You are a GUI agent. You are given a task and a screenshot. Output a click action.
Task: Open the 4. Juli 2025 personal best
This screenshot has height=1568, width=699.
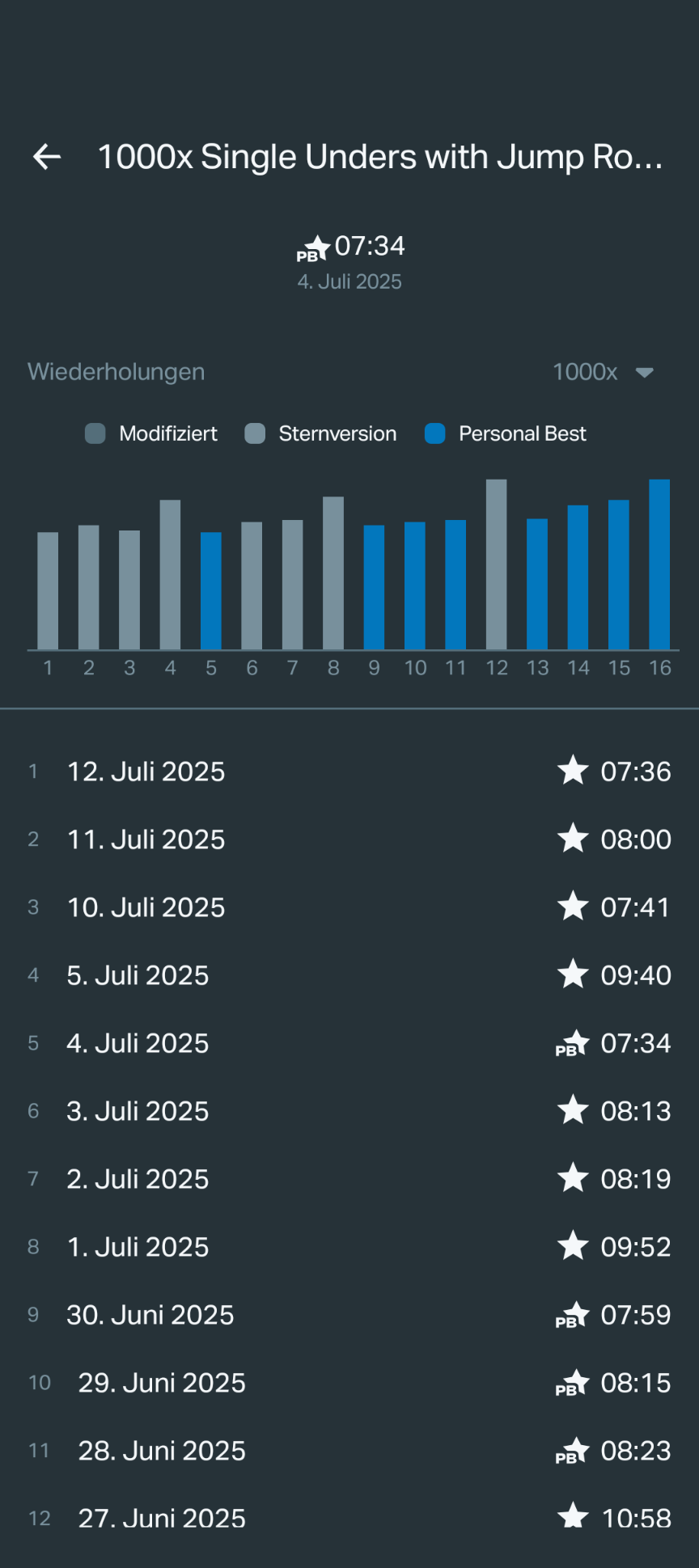point(349,1043)
